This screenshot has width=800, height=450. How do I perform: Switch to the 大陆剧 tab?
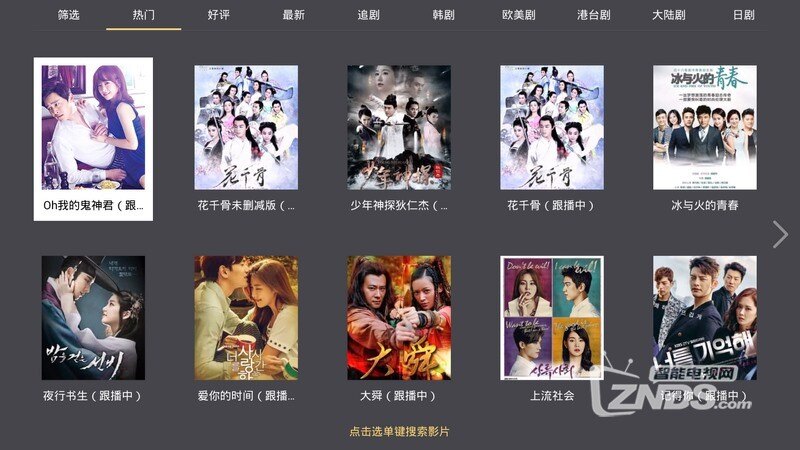(x=669, y=16)
